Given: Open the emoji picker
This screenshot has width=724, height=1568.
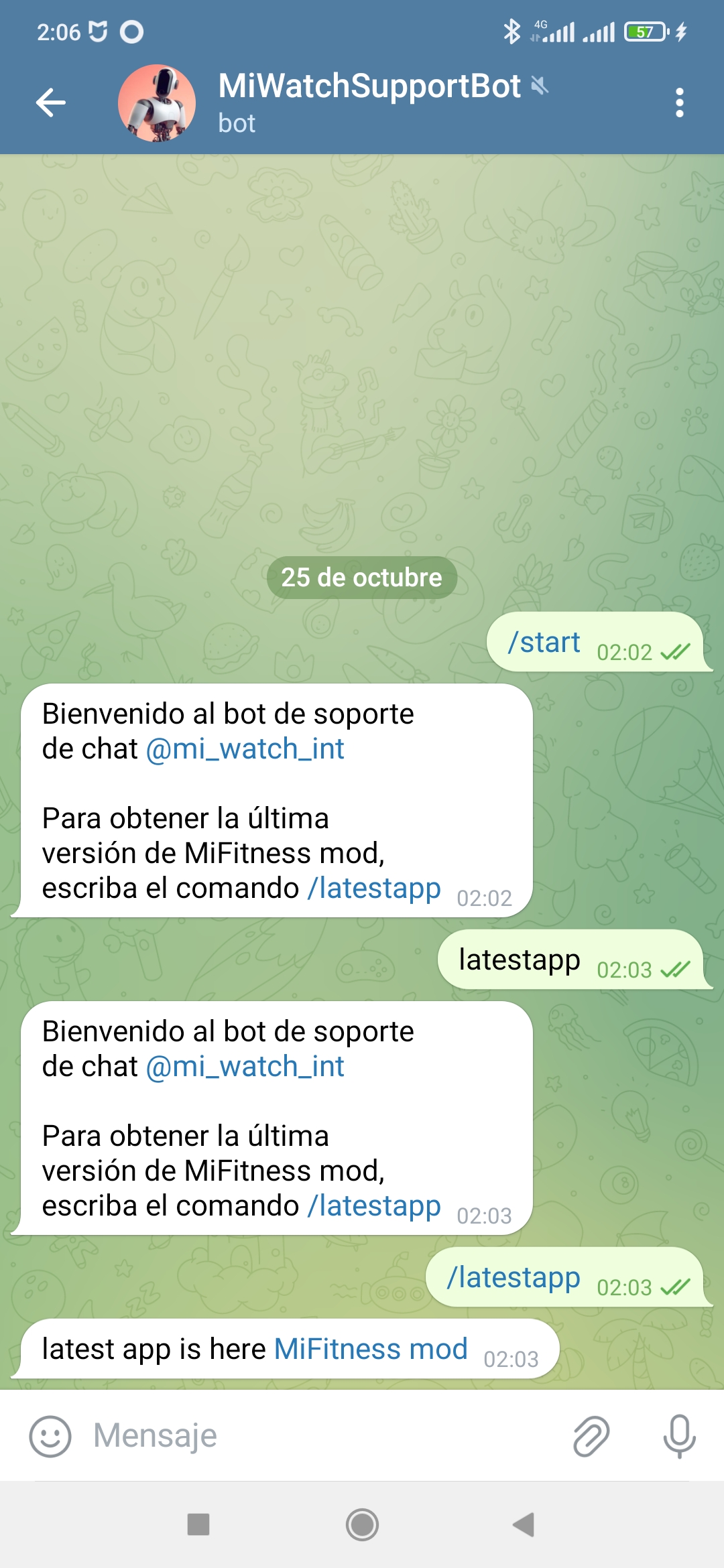Looking at the screenshot, I should pyautogui.click(x=50, y=1436).
